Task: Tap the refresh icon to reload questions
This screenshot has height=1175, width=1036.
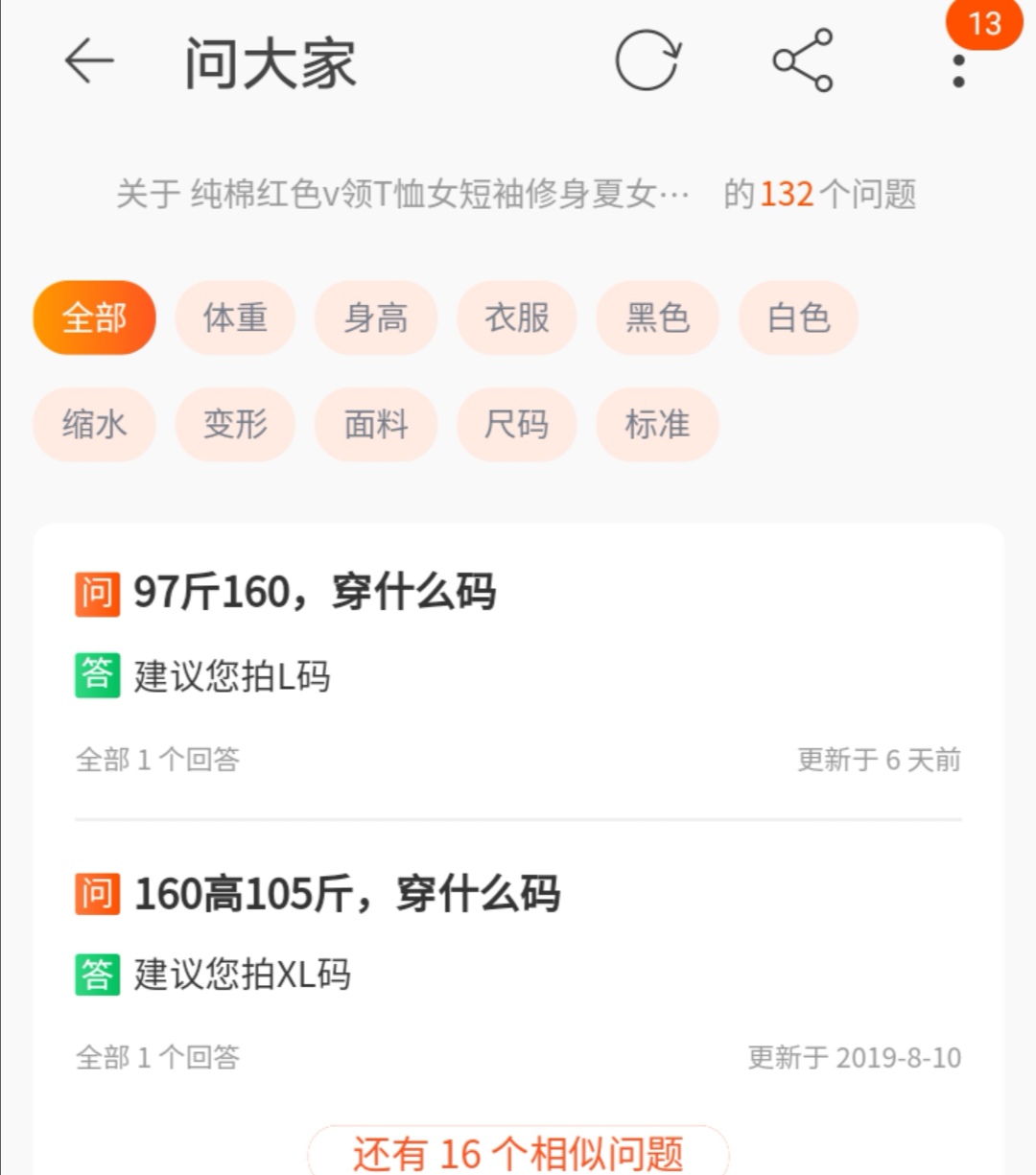Action: pyautogui.click(x=646, y=59)
